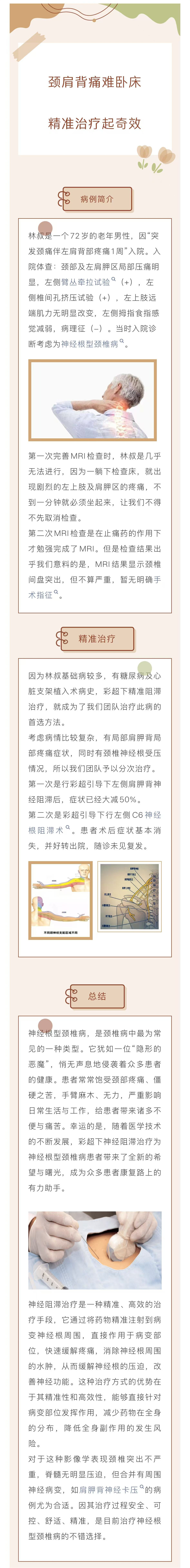
Task: Enlarge the photo of man holding neck
Action: [93, 400]
